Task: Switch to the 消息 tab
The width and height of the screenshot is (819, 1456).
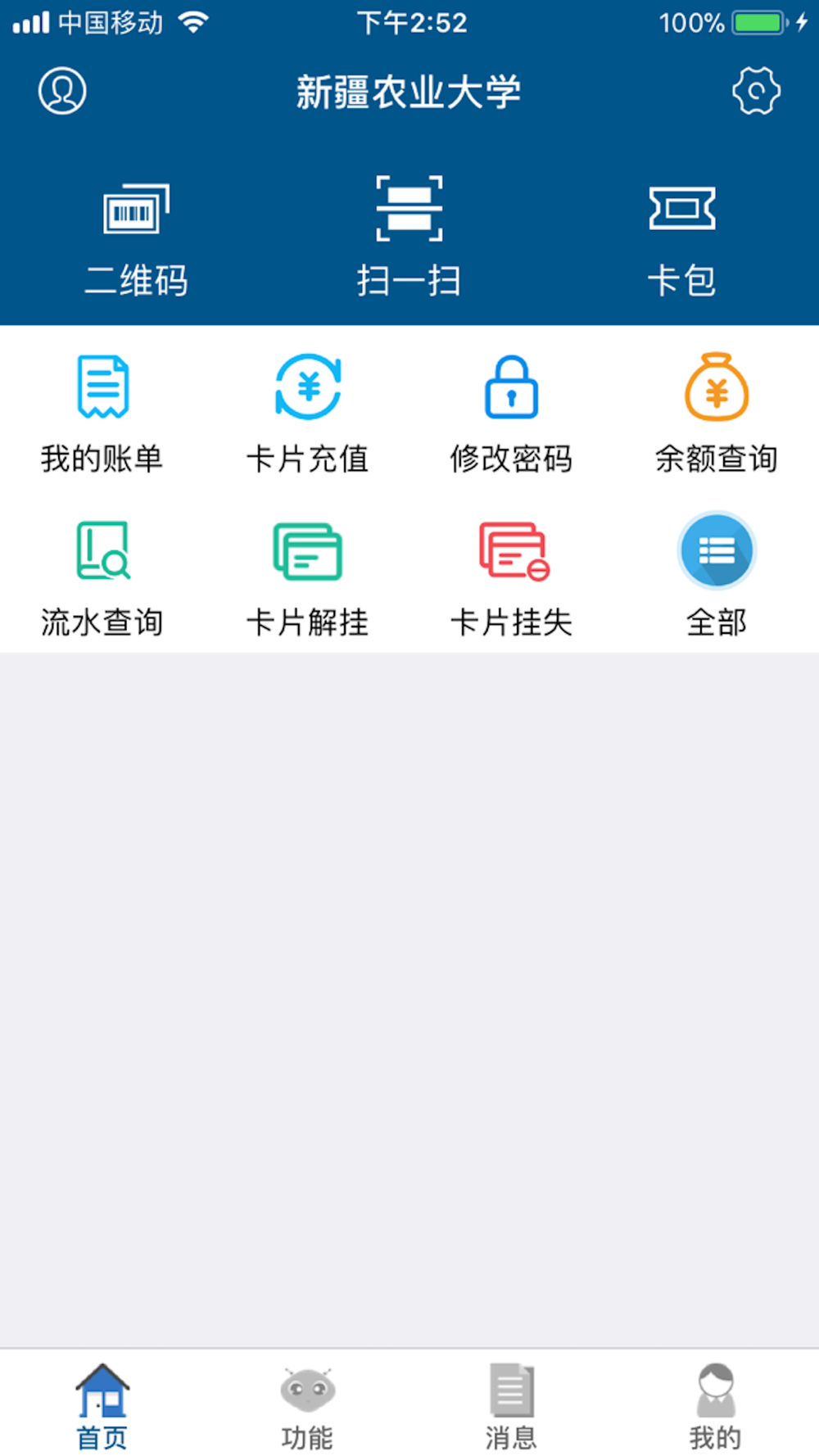Action: click(x=512, y=1406)
